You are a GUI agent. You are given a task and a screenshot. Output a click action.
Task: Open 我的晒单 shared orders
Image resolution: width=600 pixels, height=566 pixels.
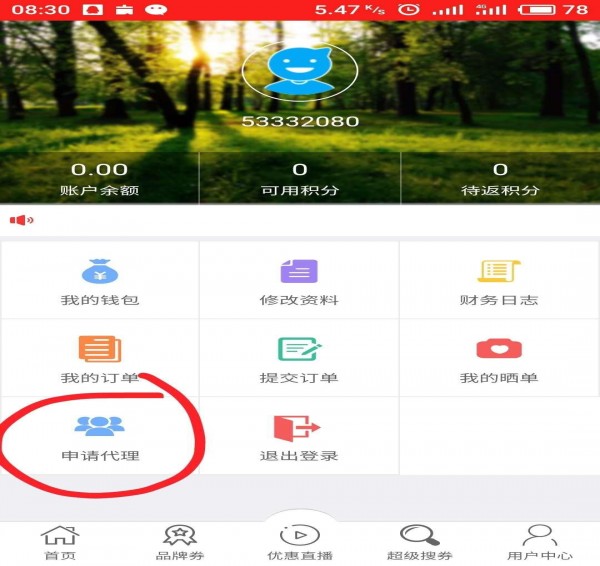click(499, 360)
